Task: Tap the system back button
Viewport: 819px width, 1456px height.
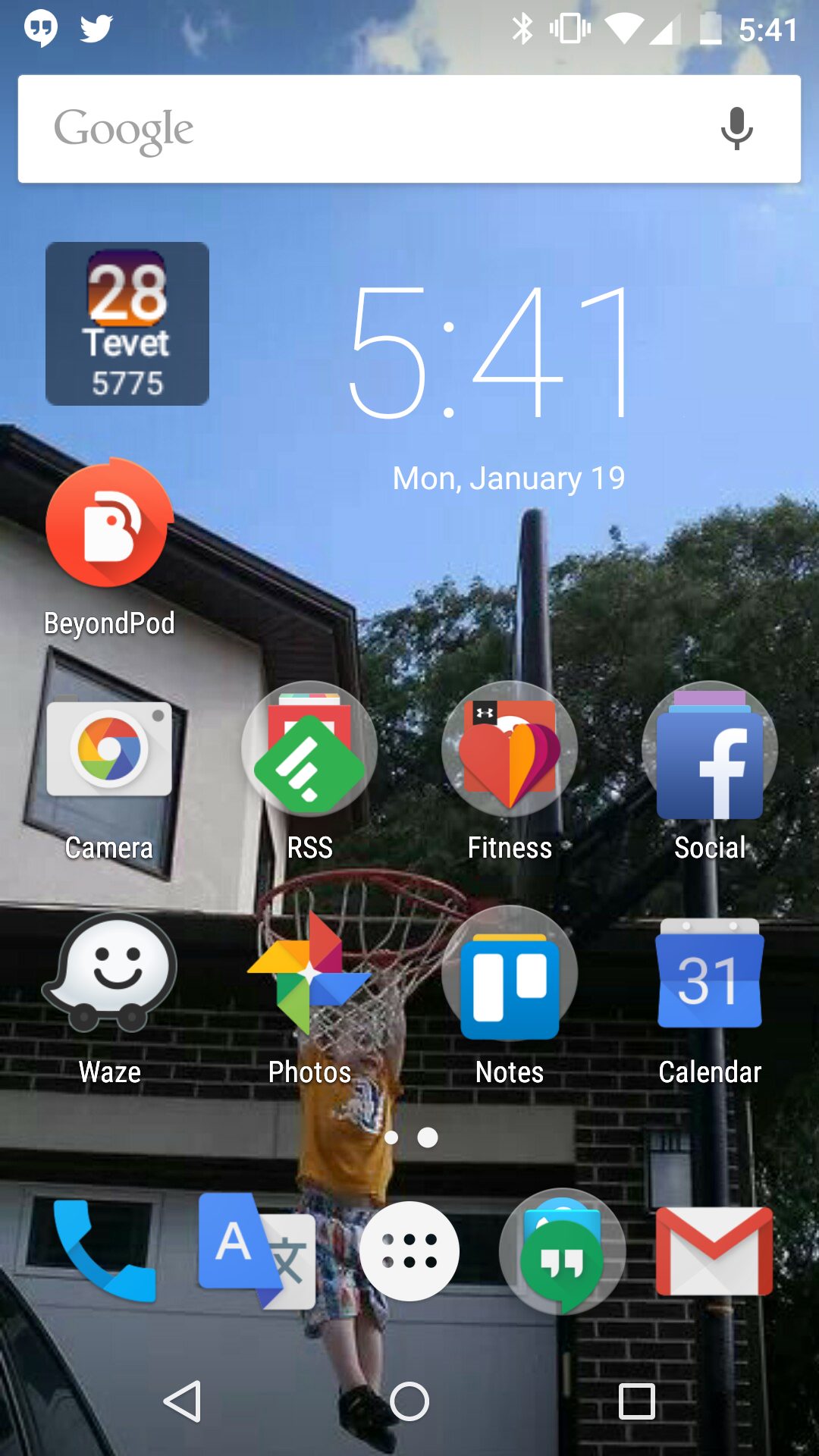Action: [x=183, y=1401]
